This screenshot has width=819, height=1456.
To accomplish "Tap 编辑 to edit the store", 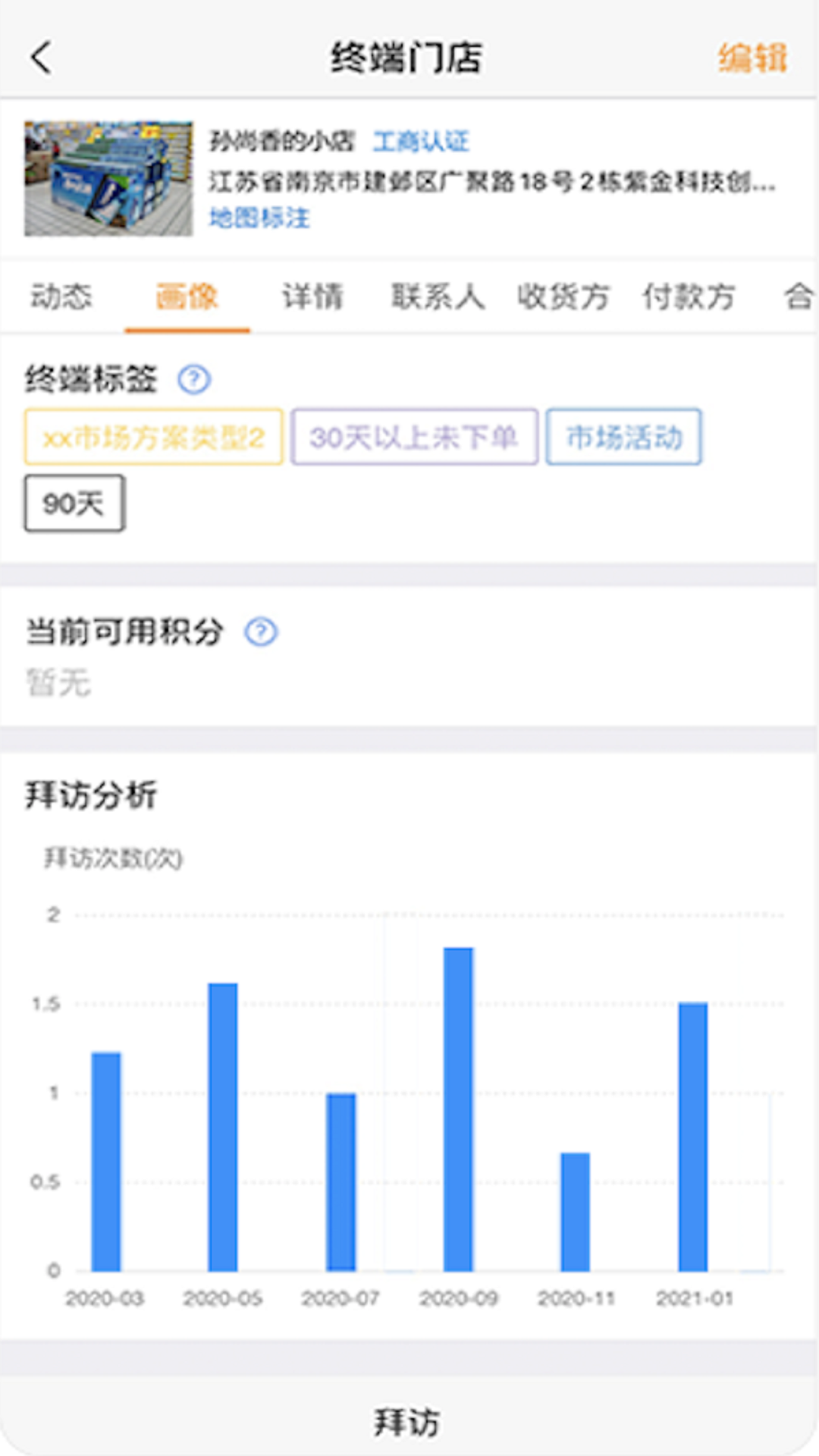I will [752, 58].
